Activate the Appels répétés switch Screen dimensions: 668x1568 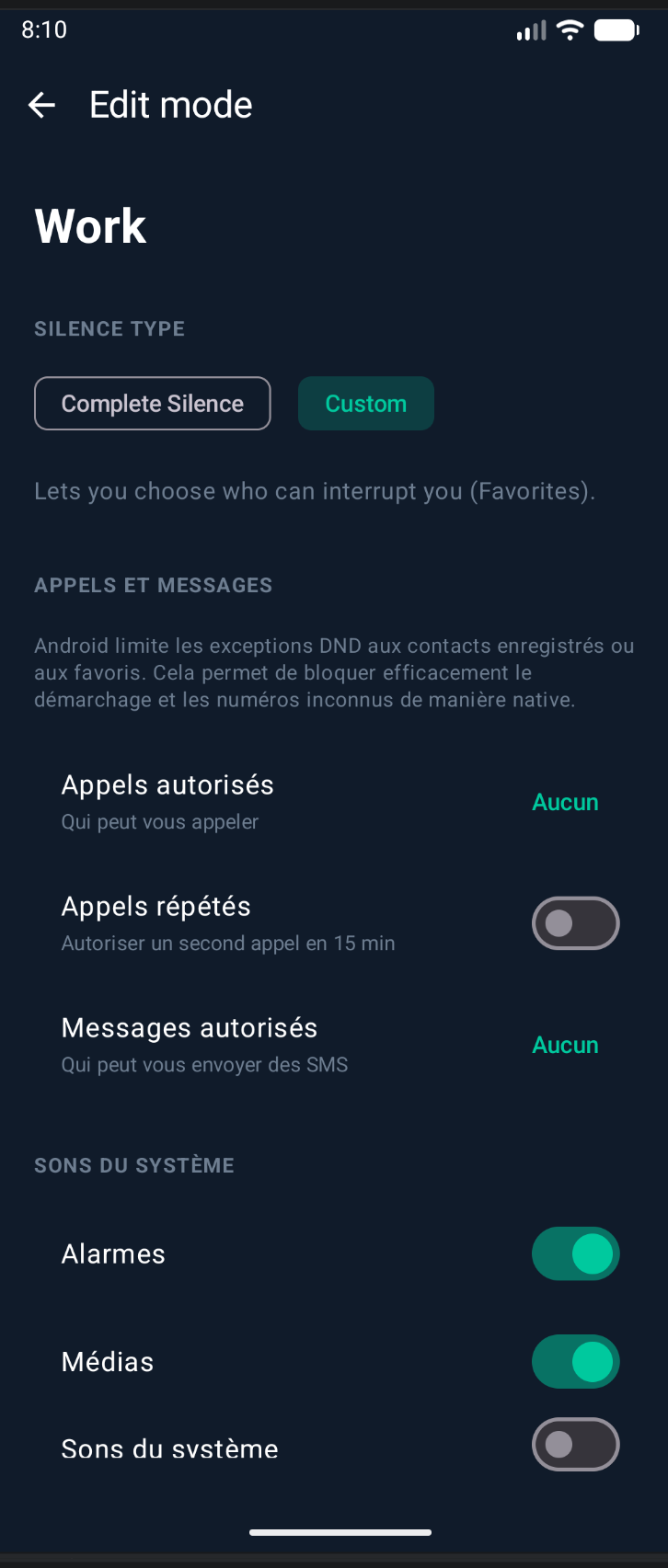point(575,922)
